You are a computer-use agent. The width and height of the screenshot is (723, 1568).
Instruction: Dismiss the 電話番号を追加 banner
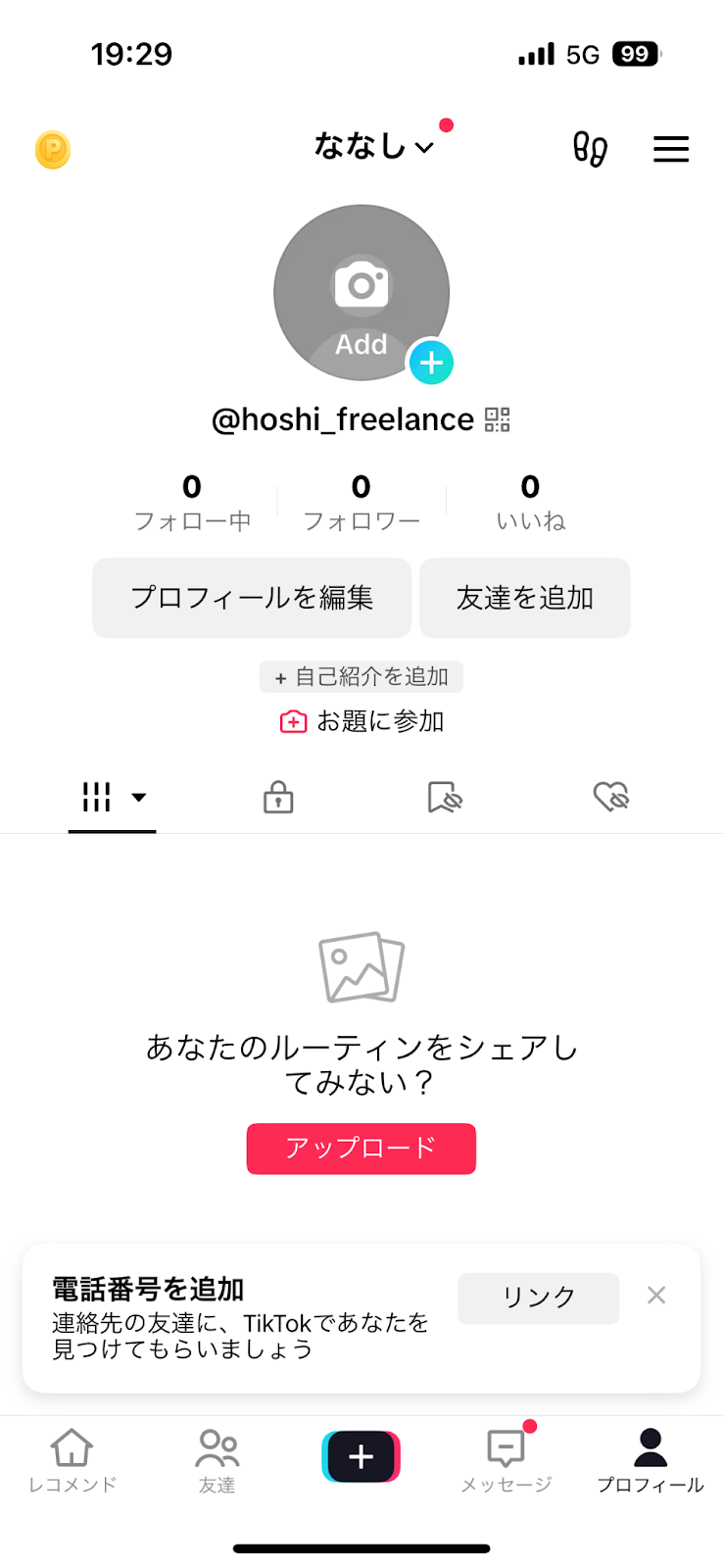click(656, 1296)
